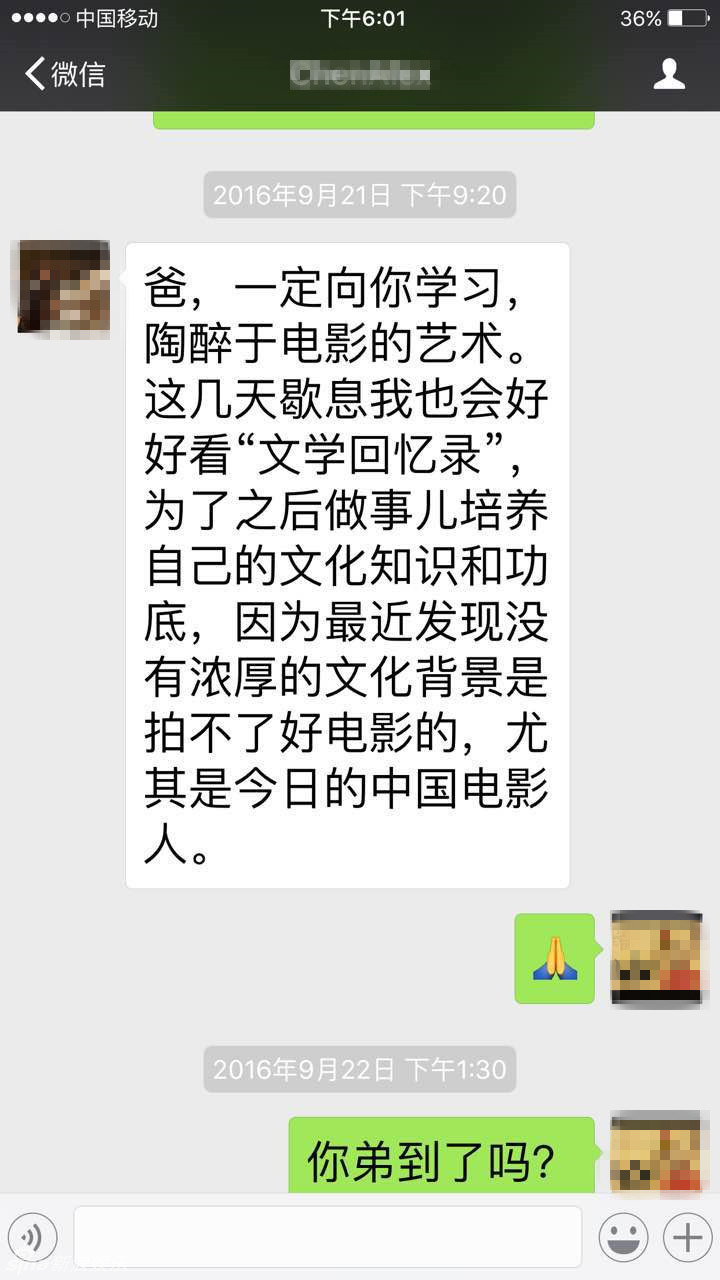Open the plus attachment icon

(688, 1237)
